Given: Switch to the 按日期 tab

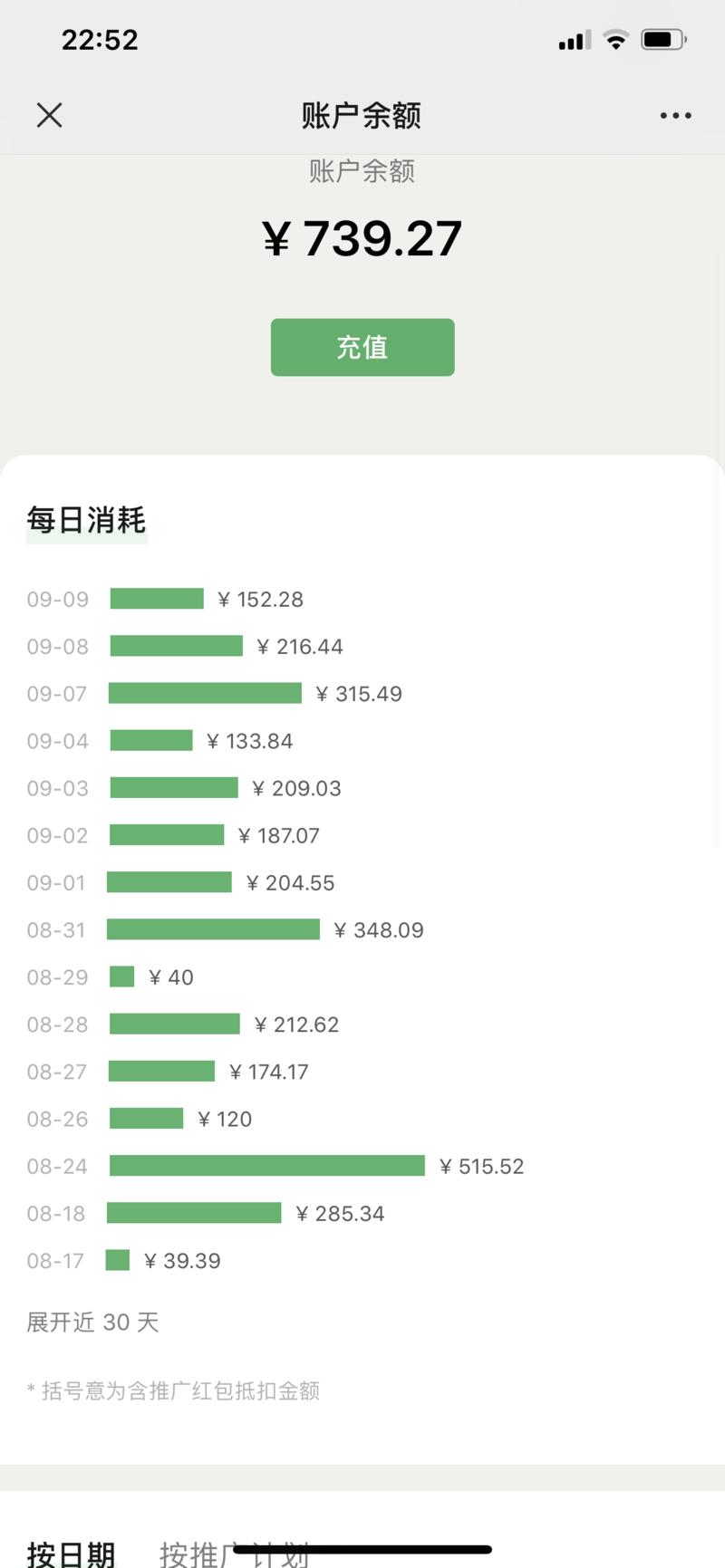Looking at the screenshot, I should click(70, 1551).
